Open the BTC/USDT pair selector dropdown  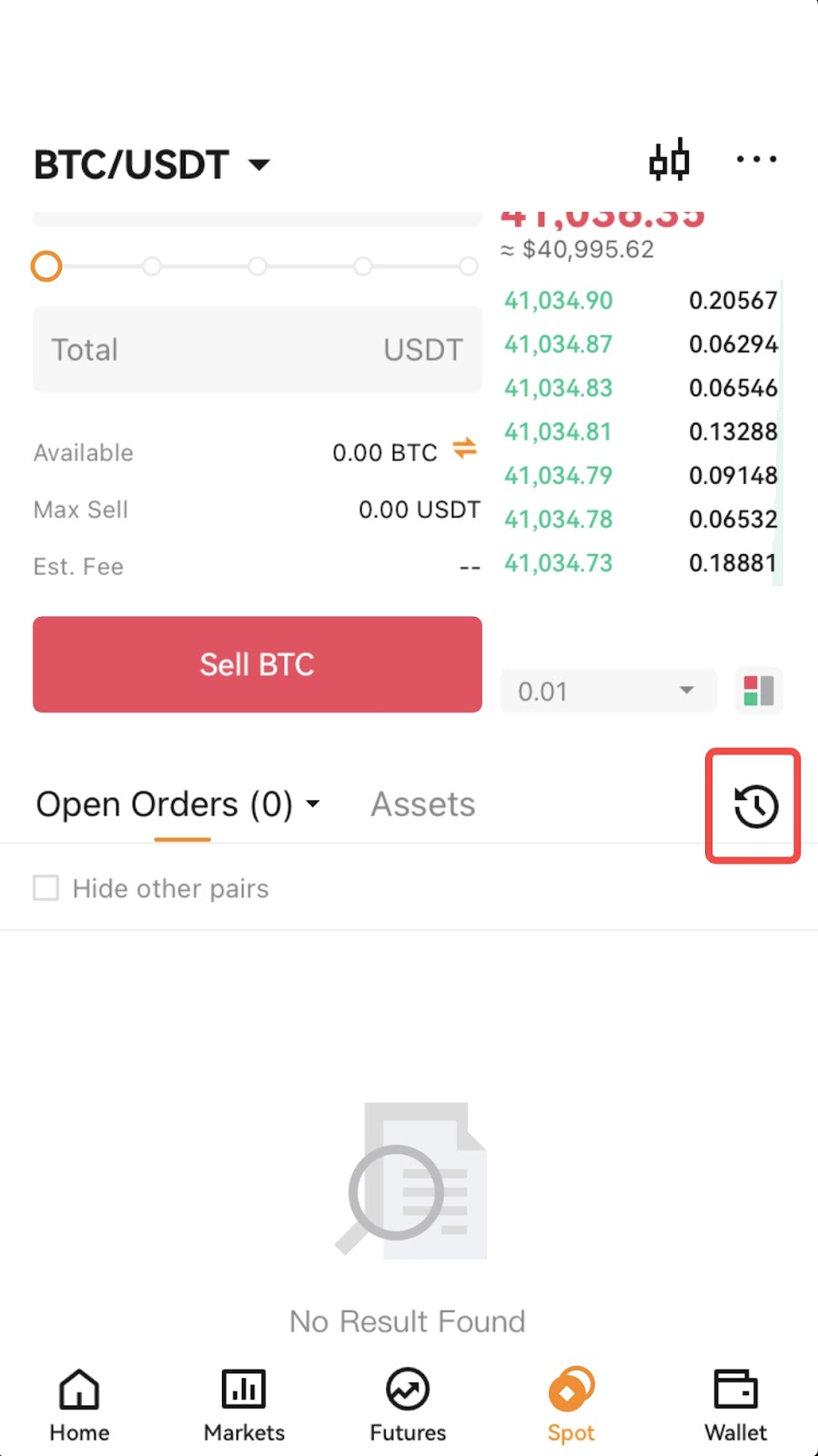(x=152, y=165)
